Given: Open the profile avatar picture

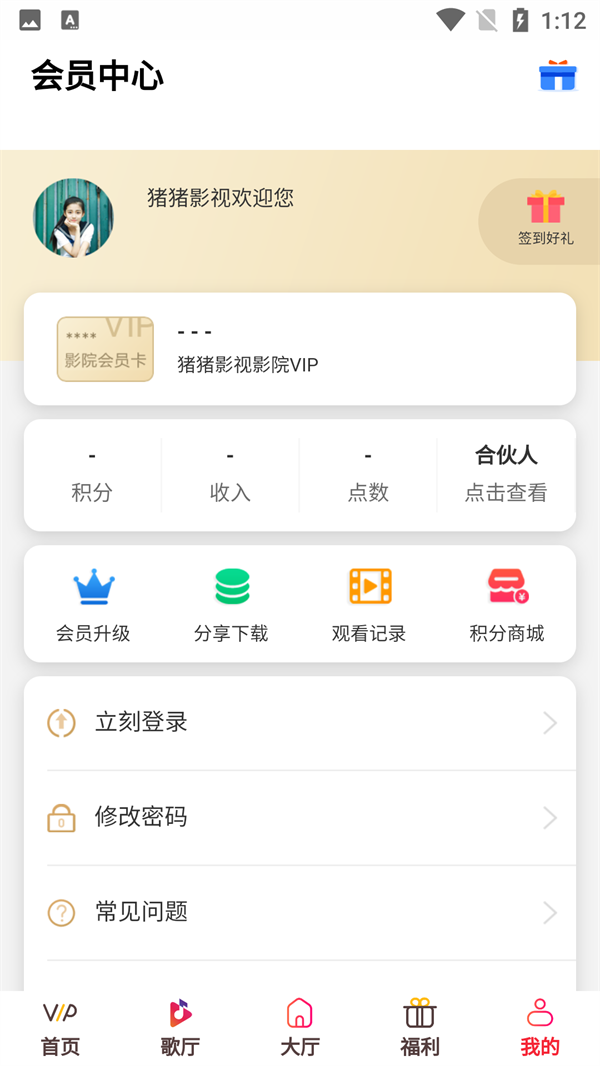Looking at the screenshot, I should (x=73, y=218).
